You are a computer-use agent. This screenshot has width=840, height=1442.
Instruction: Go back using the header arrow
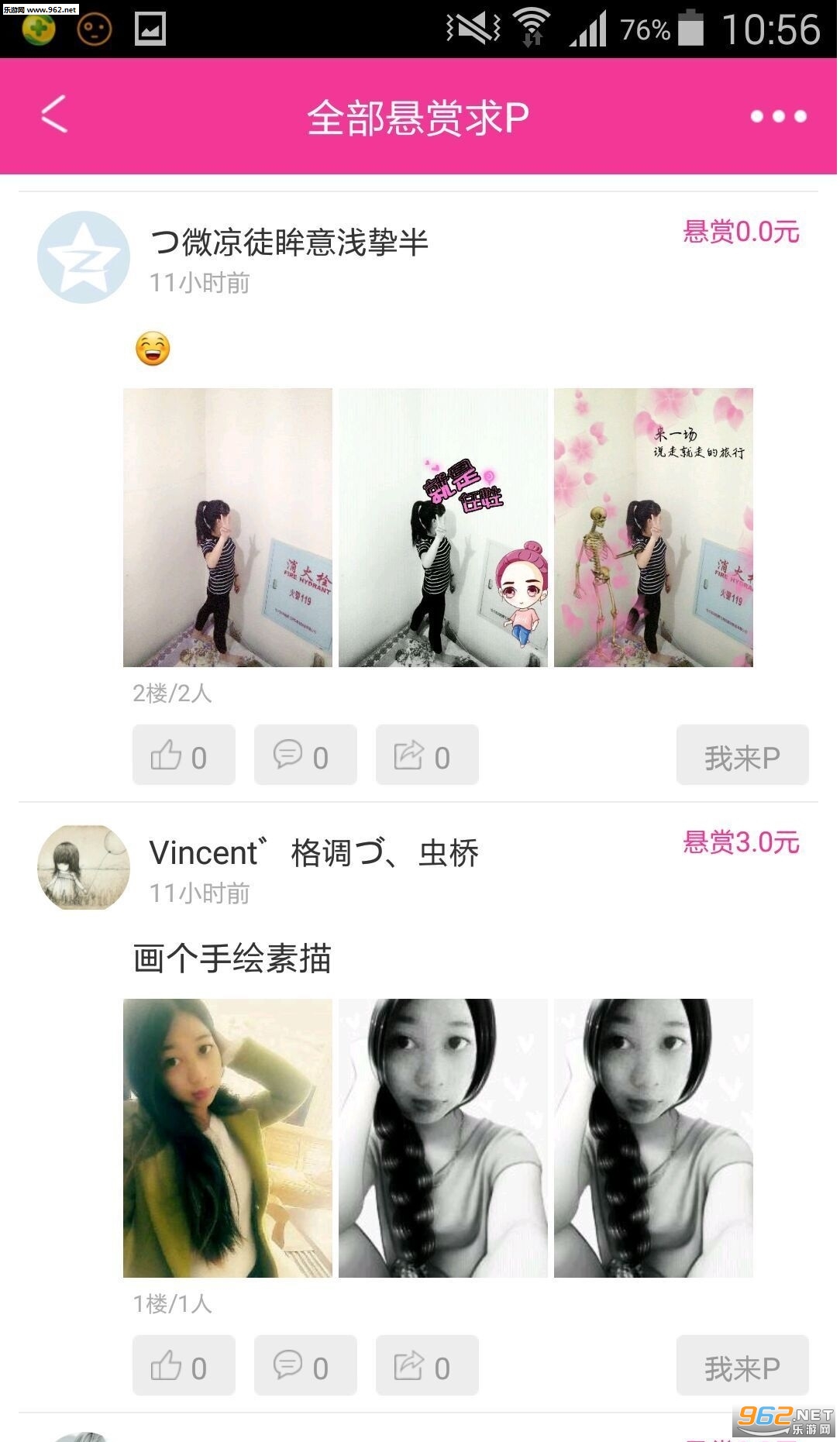tap(54, 115)
